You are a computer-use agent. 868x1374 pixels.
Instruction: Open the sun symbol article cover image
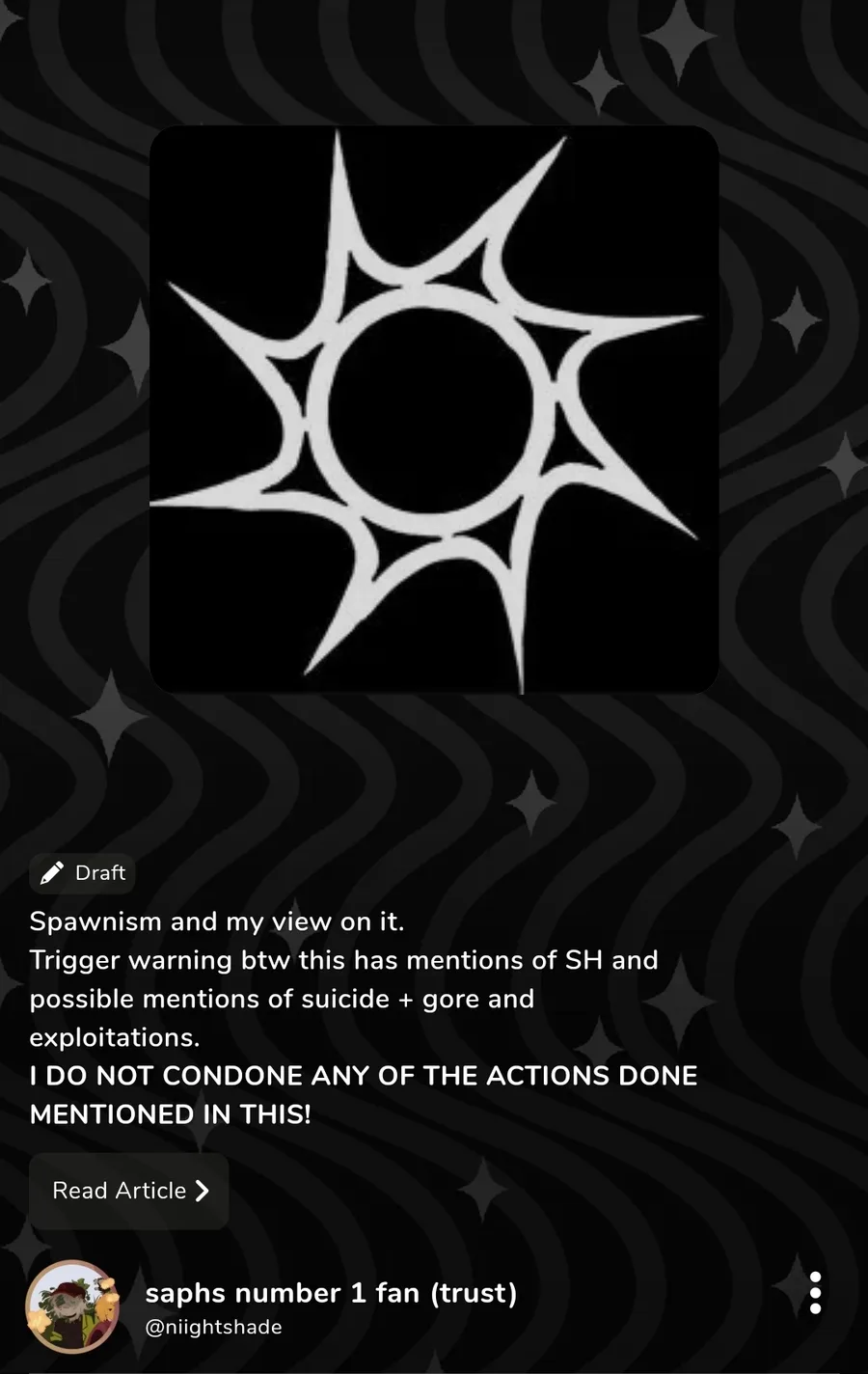(x=434, y=409)
